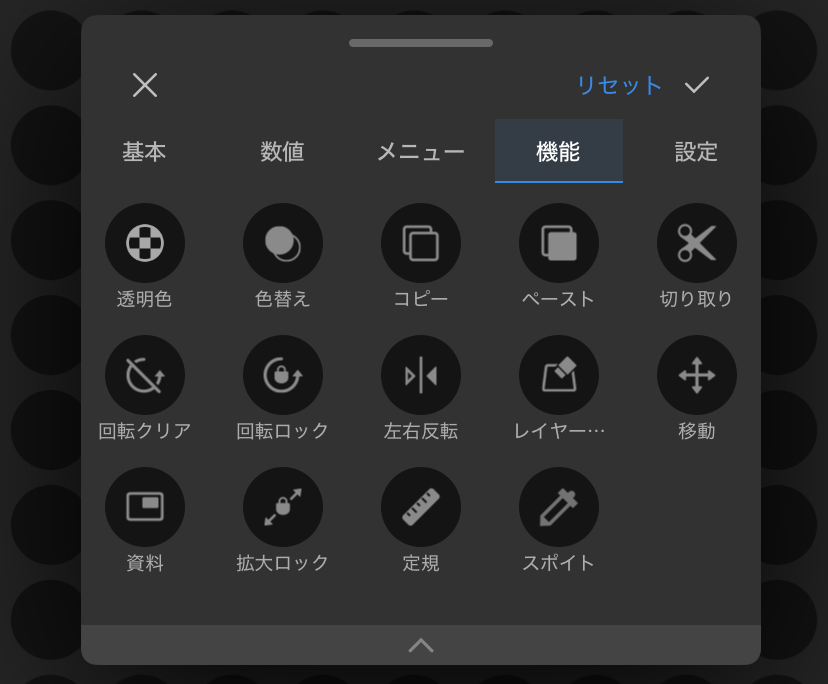This screenshot has width=828, height=684.
Task: Select the 透明色 transparent color function
Action: coord(145,243)
